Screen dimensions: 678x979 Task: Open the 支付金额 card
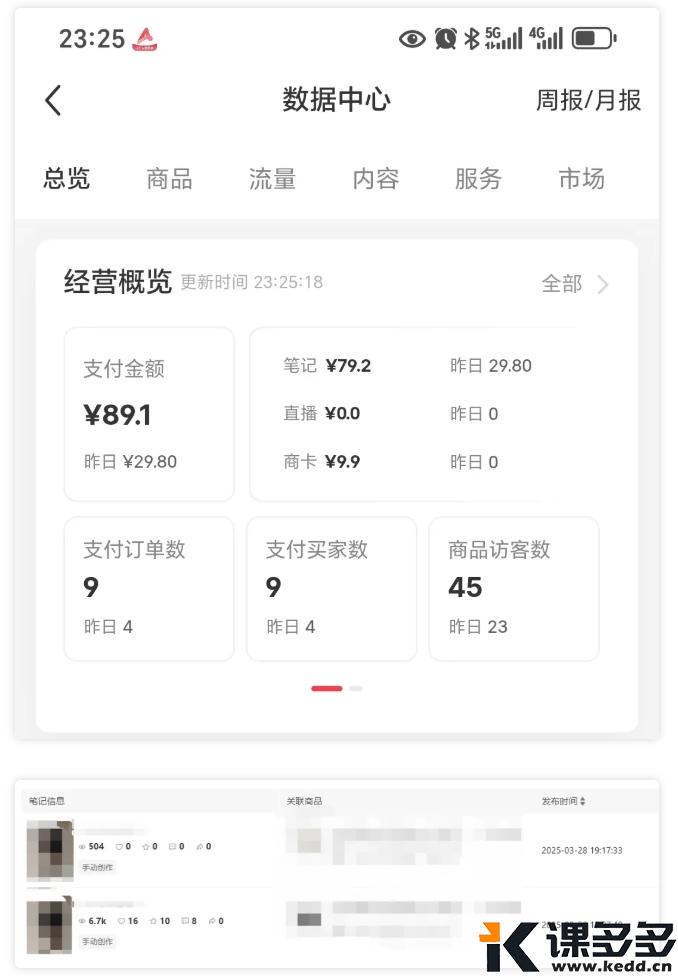149,414
